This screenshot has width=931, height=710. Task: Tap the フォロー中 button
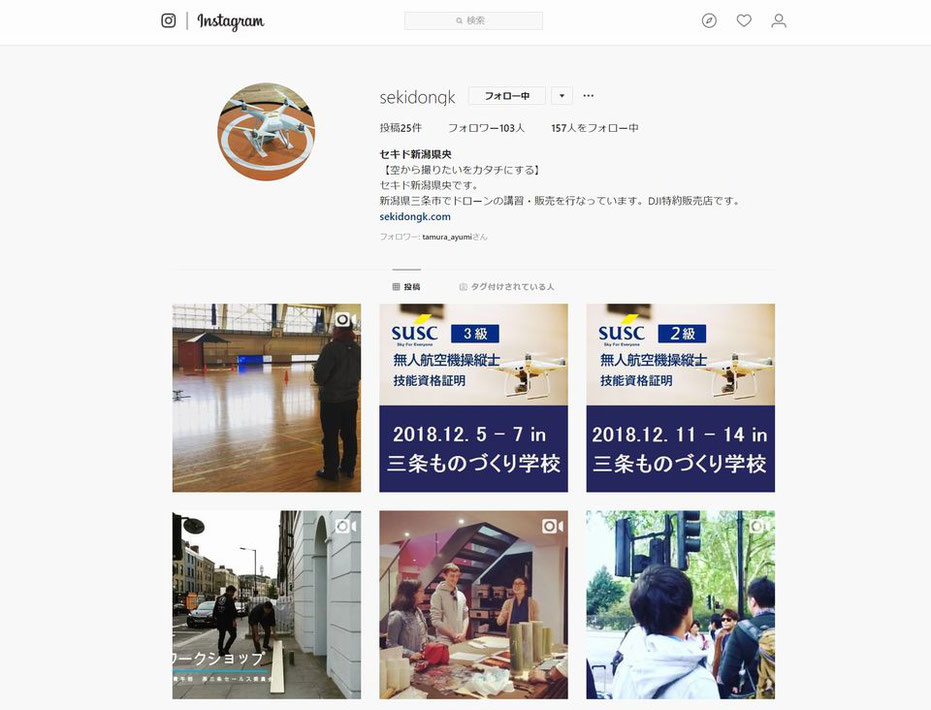click(507, 96)
